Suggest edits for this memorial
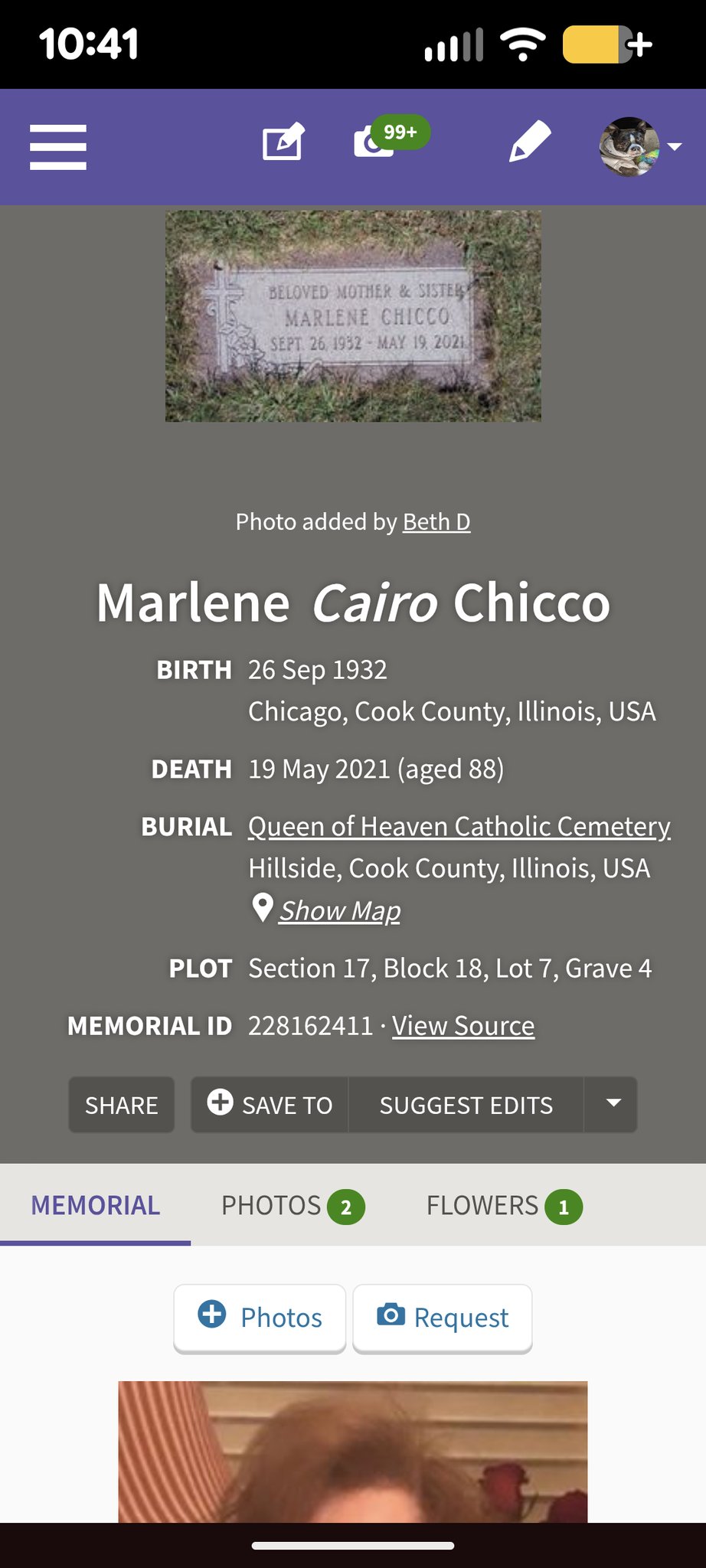Viewport: 706px width, 1568px height. click(x=466, y=1105)
